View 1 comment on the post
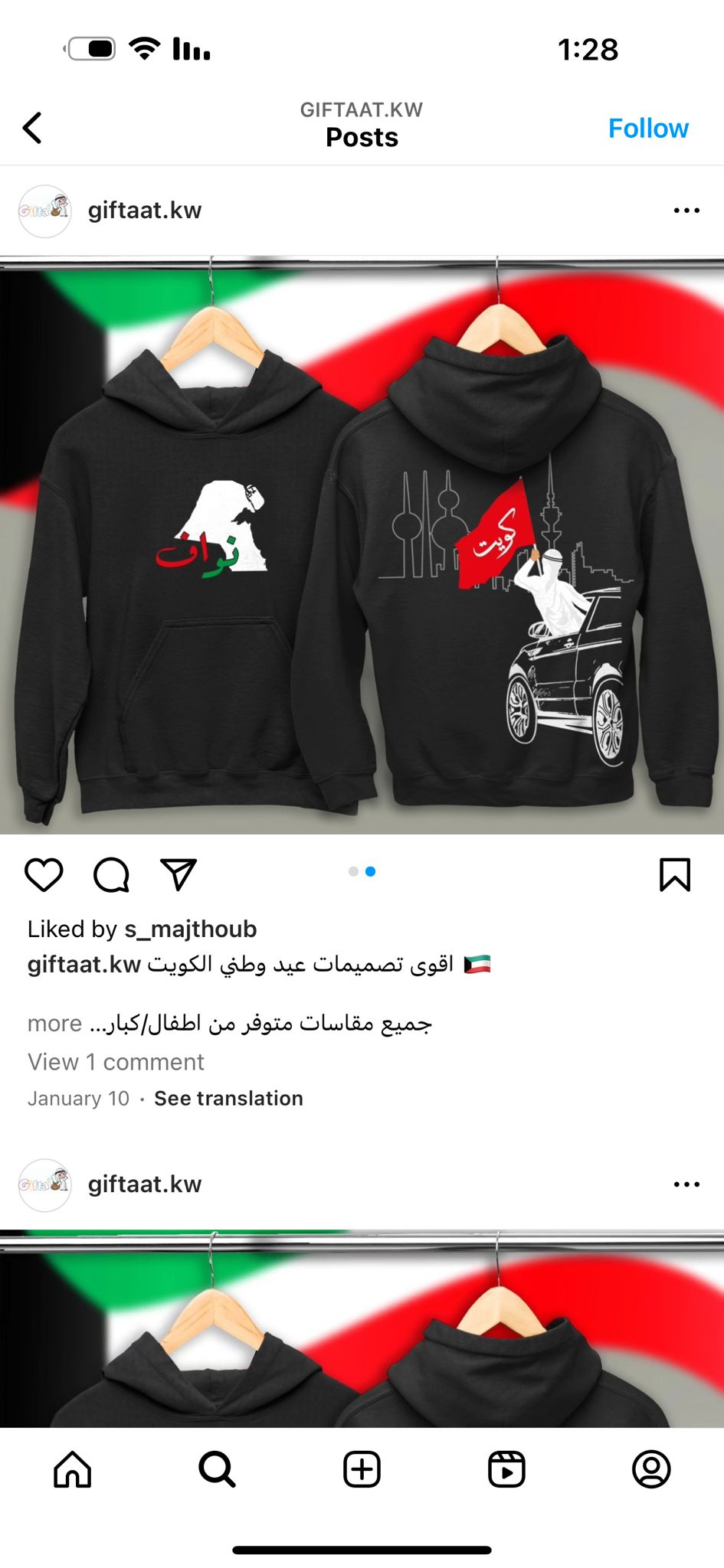 pyautogui.click(x=116, y=1062)
